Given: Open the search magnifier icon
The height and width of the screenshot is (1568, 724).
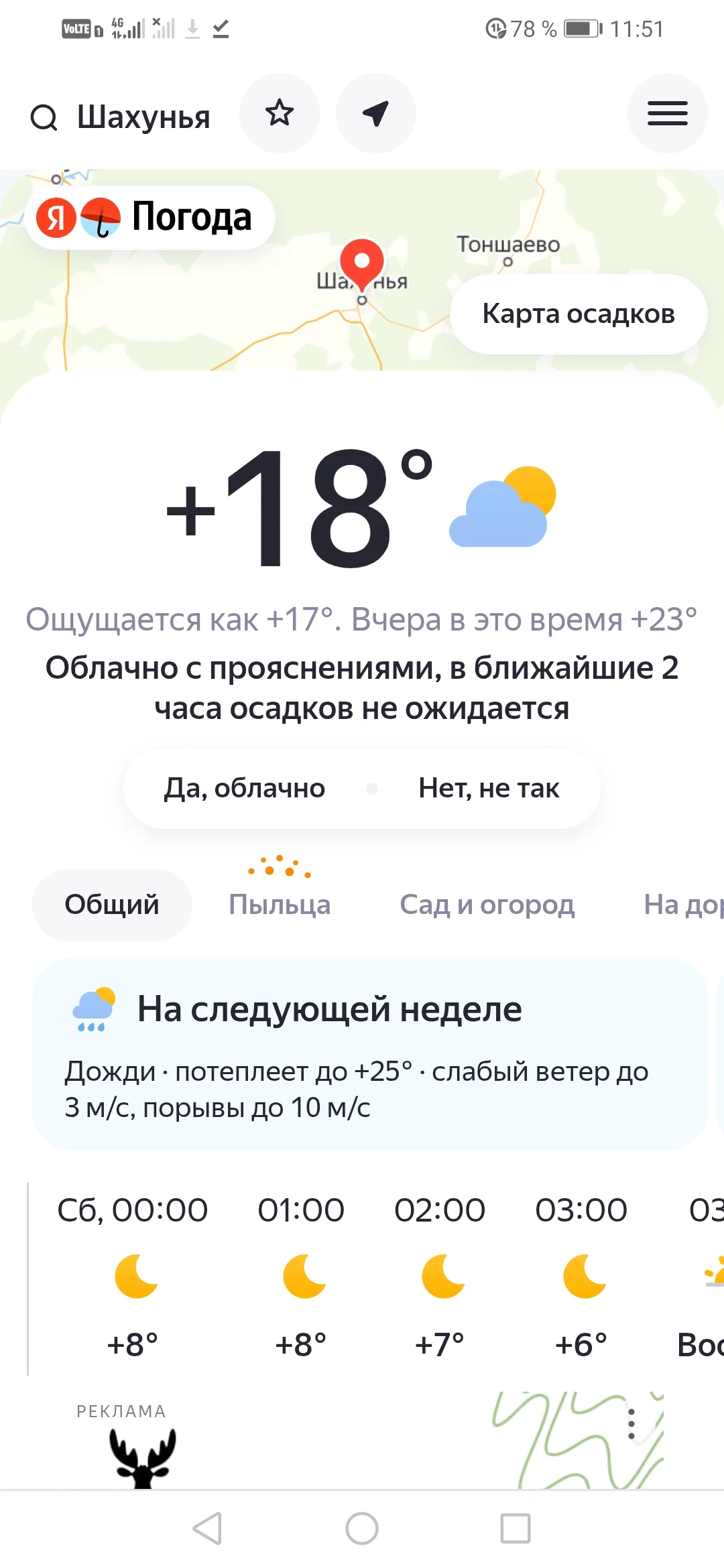Looking at the screenshot, I should 44,115.
